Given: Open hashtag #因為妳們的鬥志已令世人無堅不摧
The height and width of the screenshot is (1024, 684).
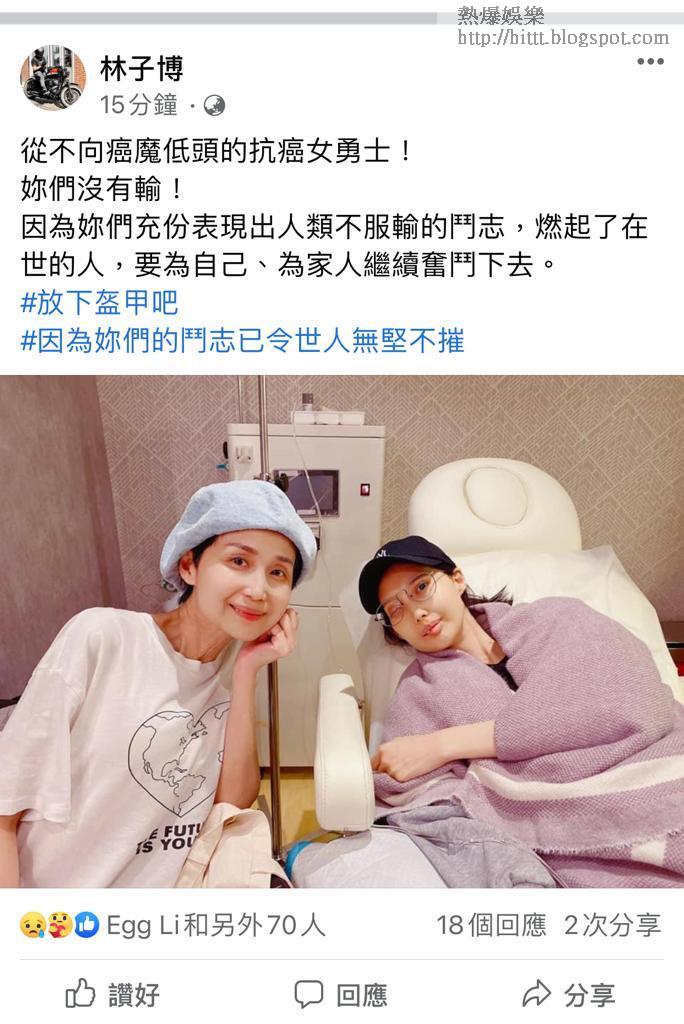Looking at the screenshot, I should click(x=242, y=341).
